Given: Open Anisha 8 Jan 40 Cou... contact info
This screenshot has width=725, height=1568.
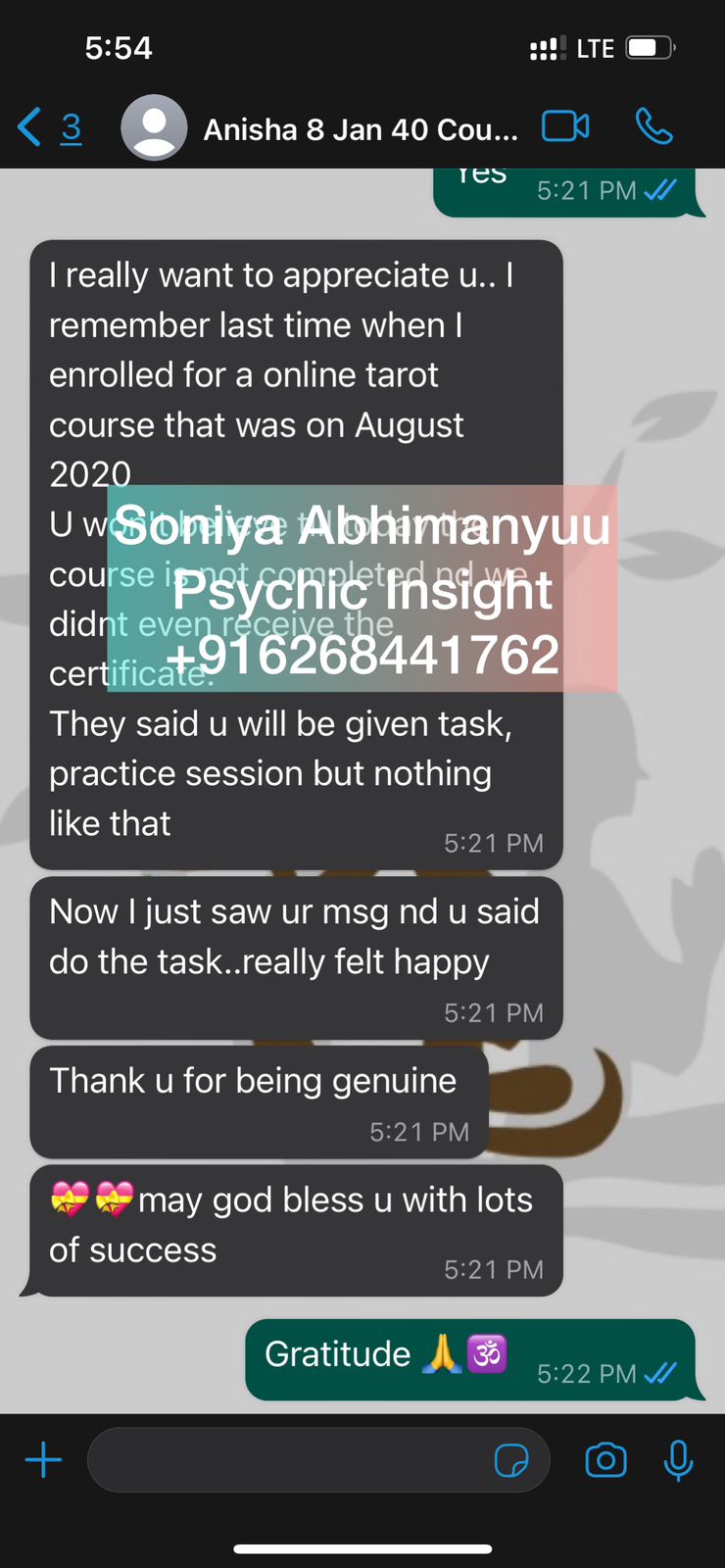Looking at the screenshot, I should (359, 129).
